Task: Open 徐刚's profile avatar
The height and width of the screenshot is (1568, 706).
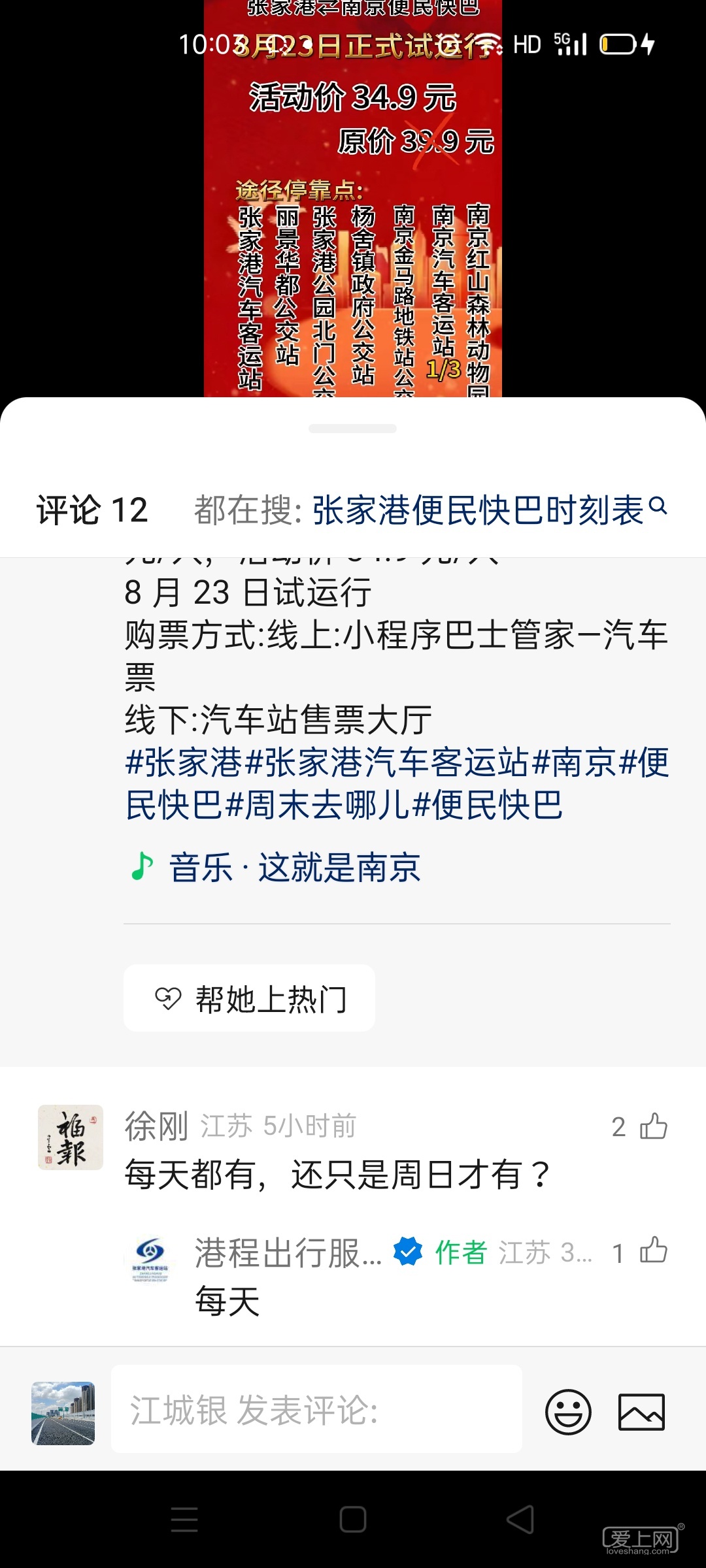Action: (x=71, y=1137)
